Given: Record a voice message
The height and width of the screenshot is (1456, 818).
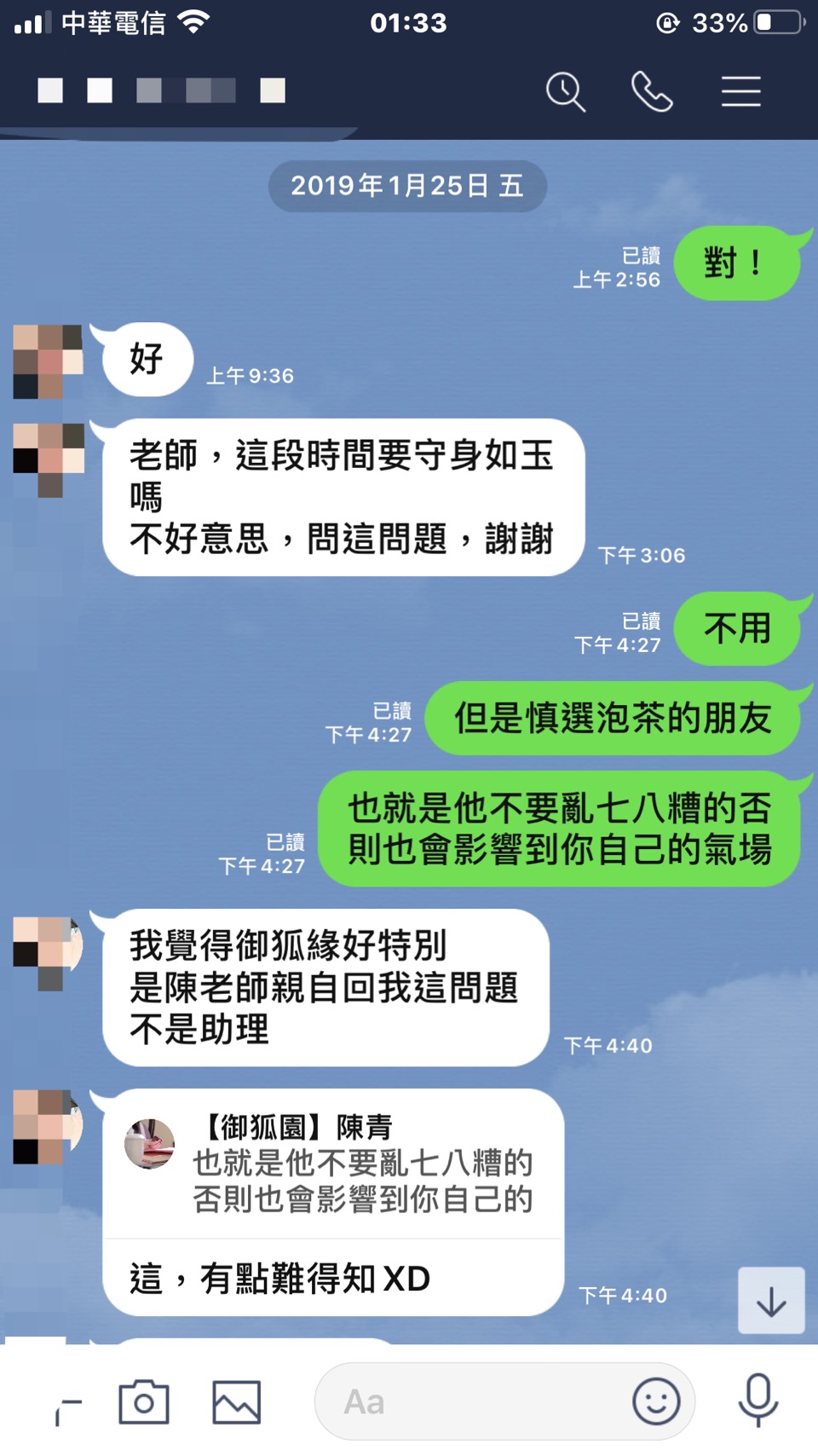Looking at the screenshot, I should coord(758,1401).
